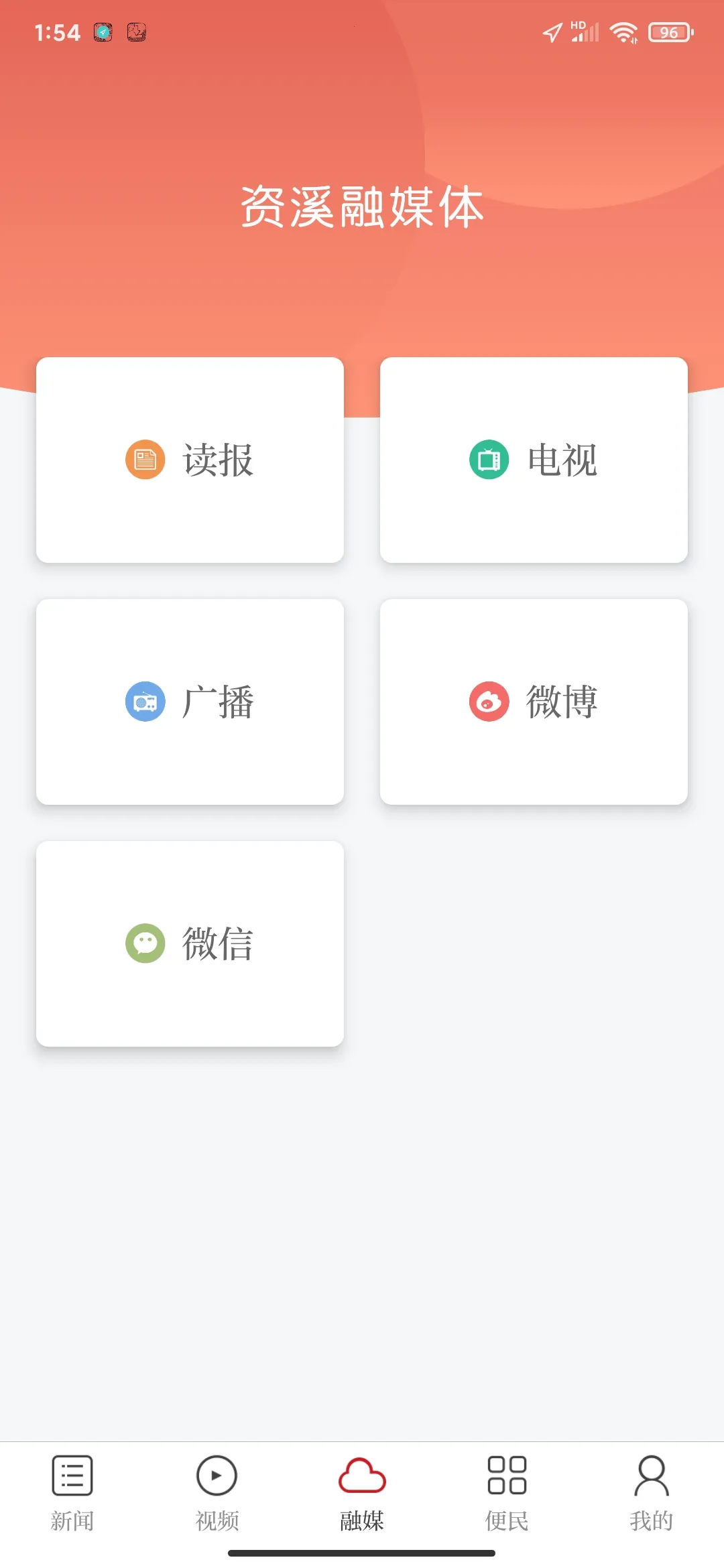Open the 广播 card

click(x=190, y=702)
